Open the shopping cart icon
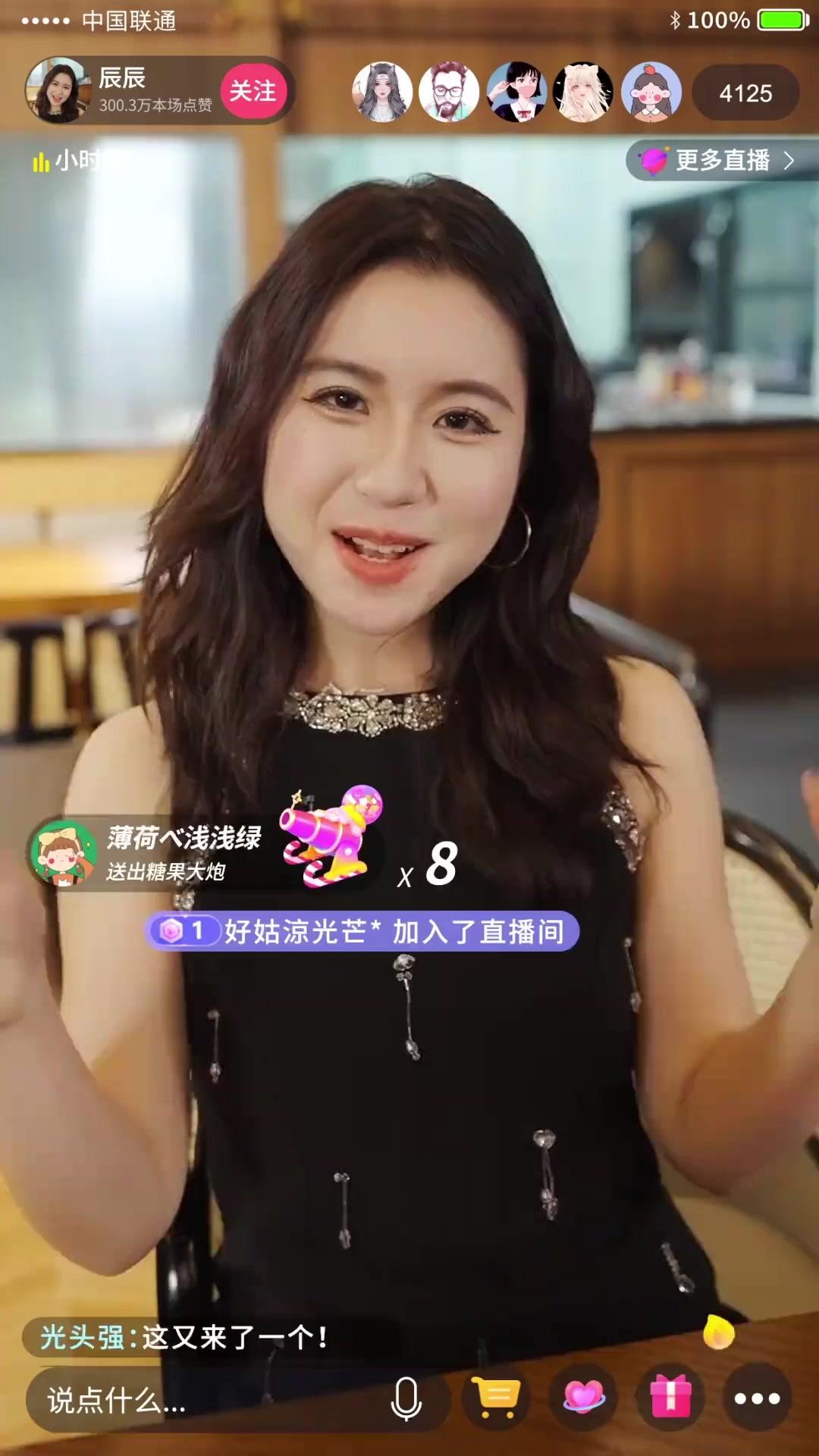Screen dimensions: 819x1456 click(x=497, y=1397)
